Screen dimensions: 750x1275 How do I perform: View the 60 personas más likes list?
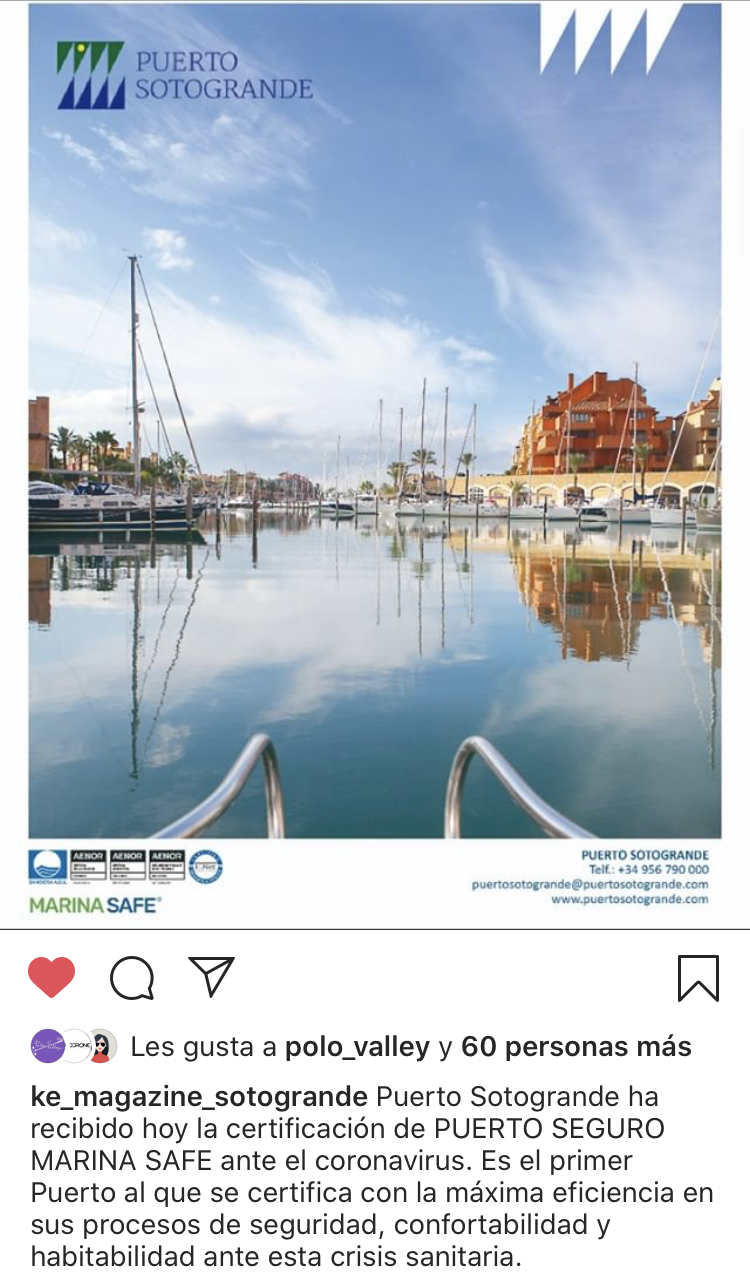(576, 1047)
